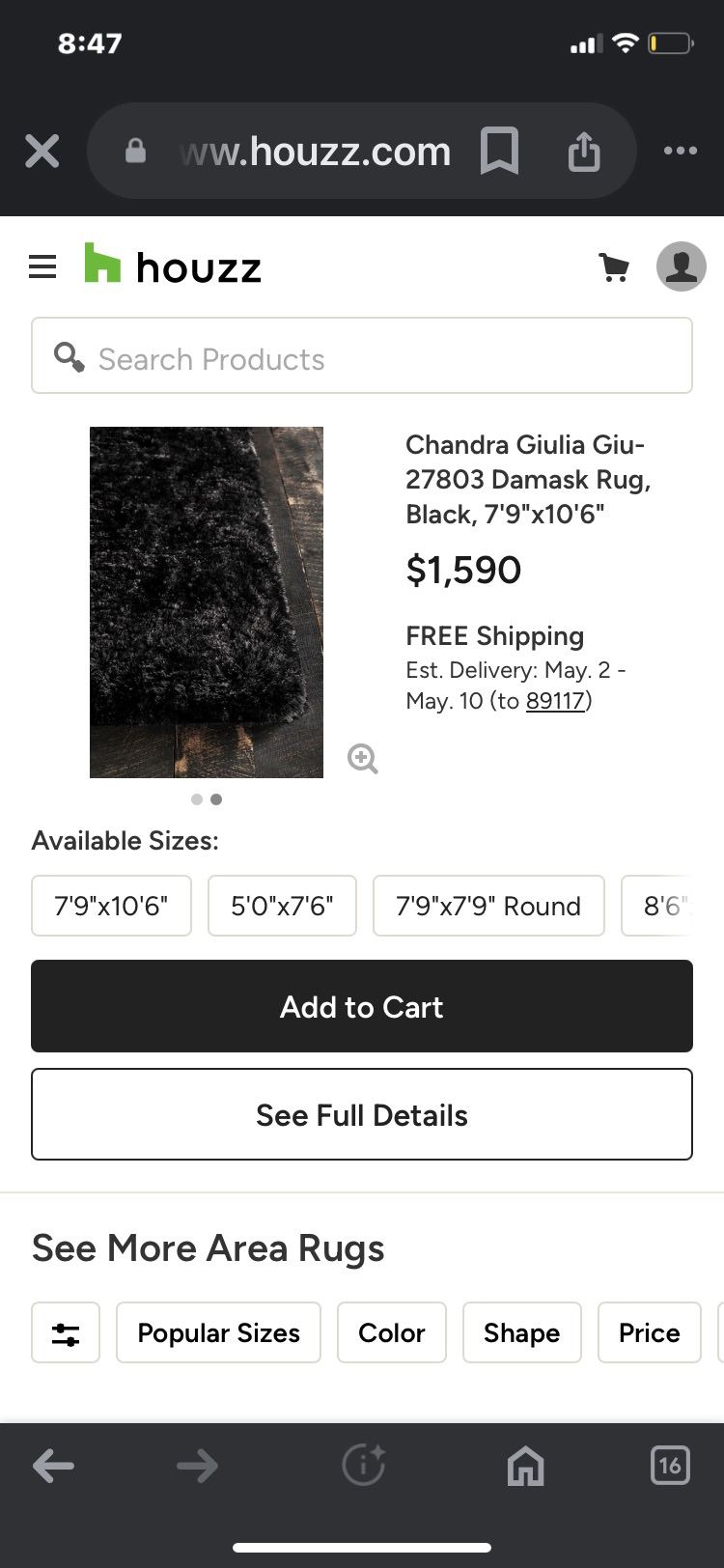Open the tabs switcher showing 16
Image resolution: width=724 pixels, height=1568 pixels.
click(x=670, y=1465)
